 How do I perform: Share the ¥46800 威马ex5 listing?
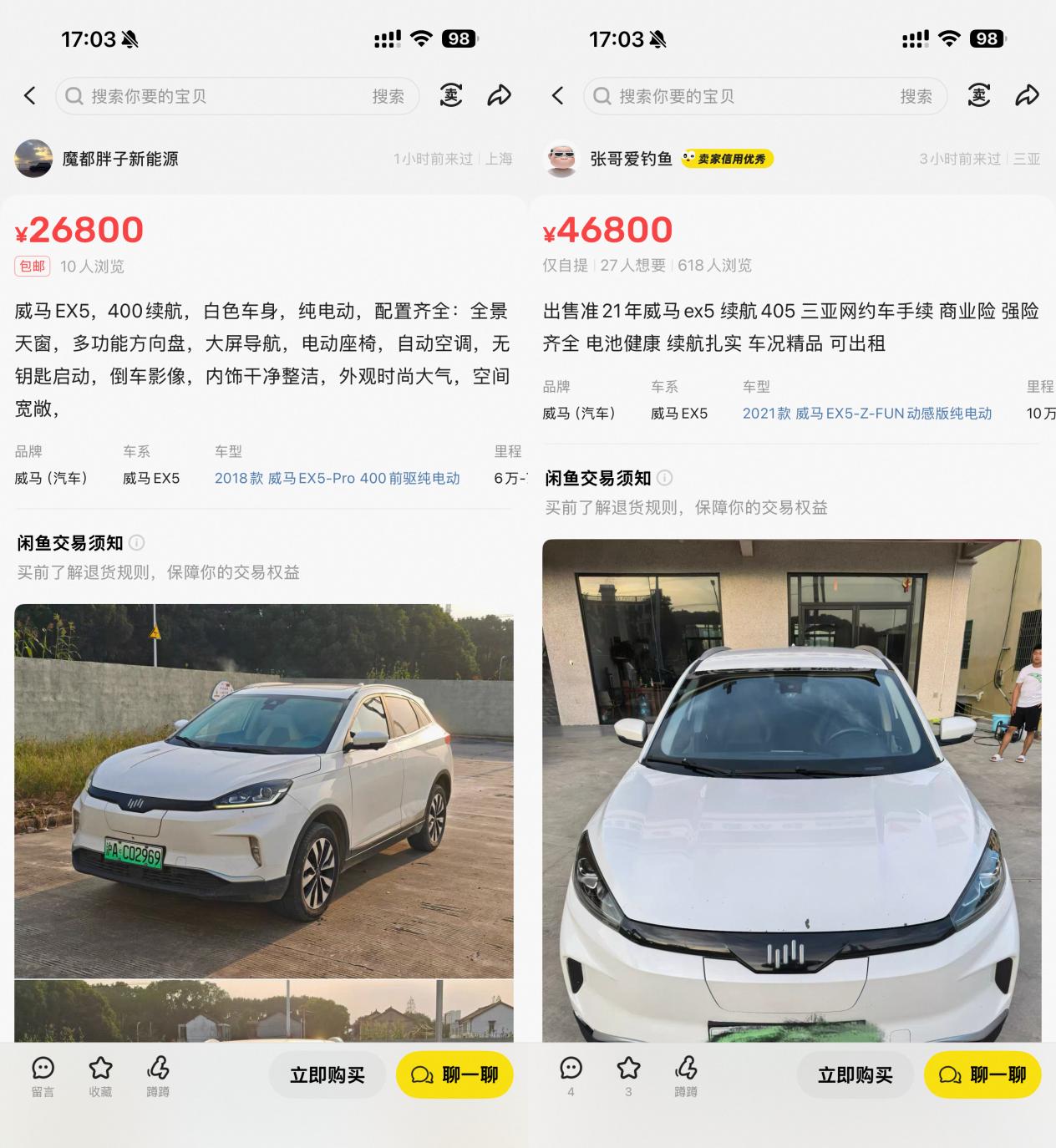[x=1027, y=95]
